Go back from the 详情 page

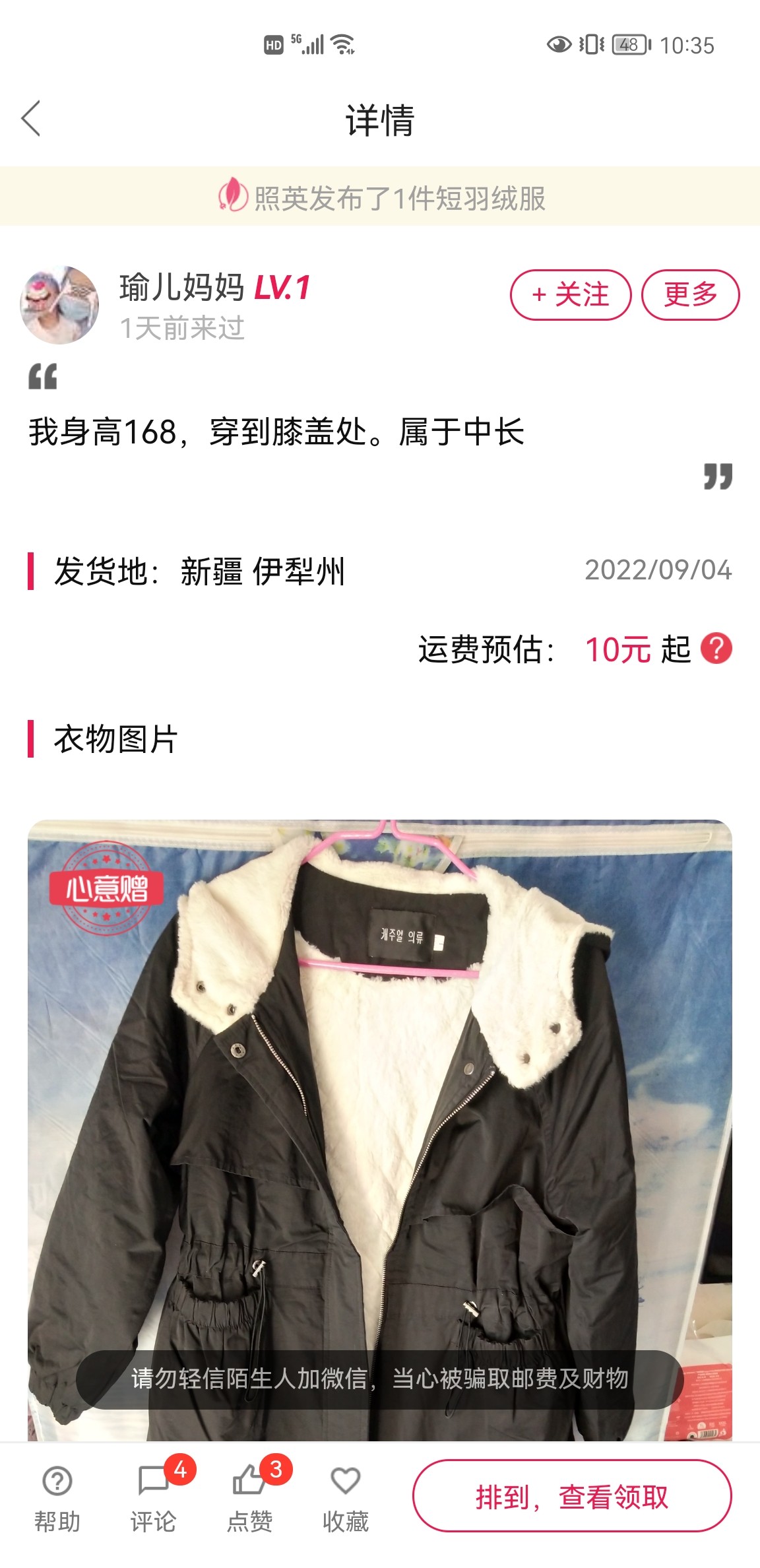31,119
